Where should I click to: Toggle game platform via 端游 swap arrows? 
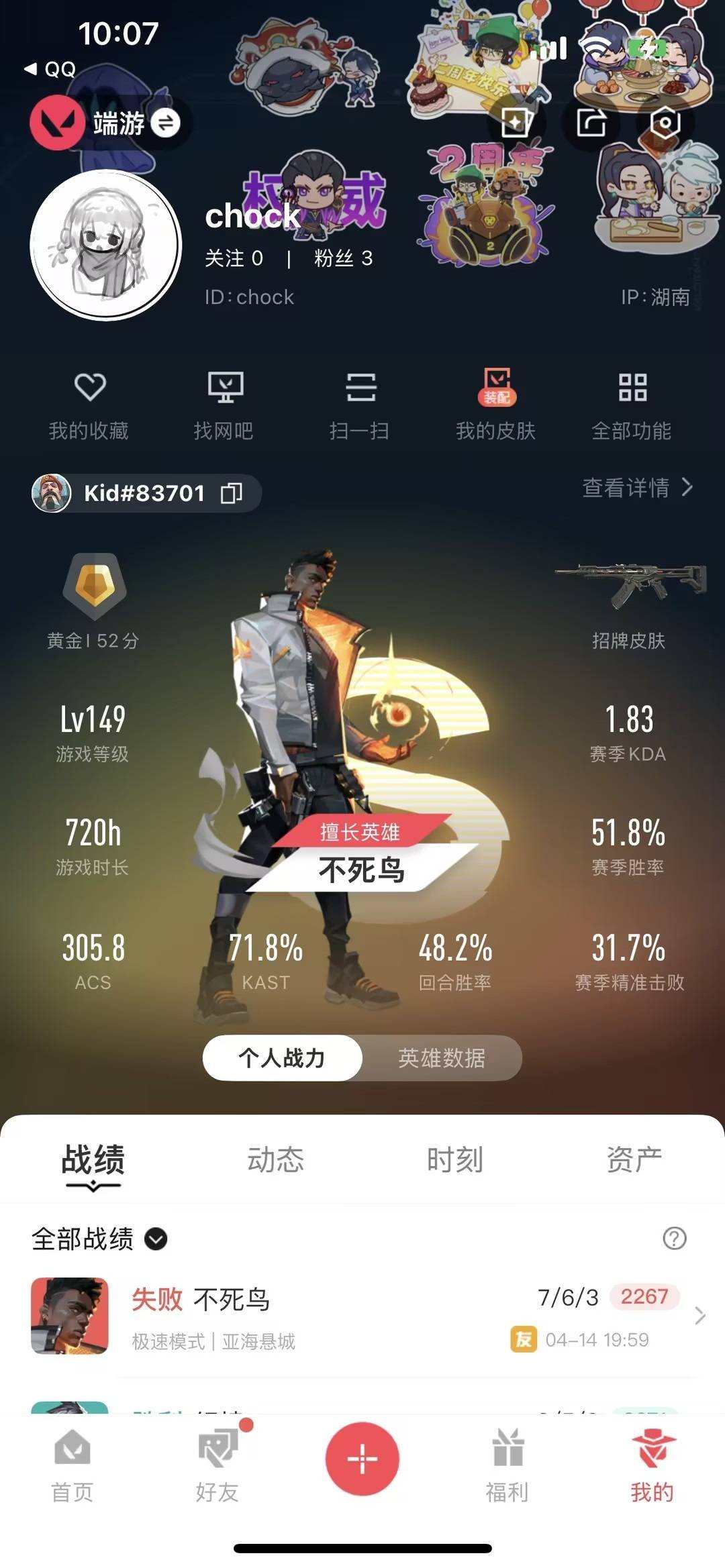pyautogui.click(x=165, y=123)
